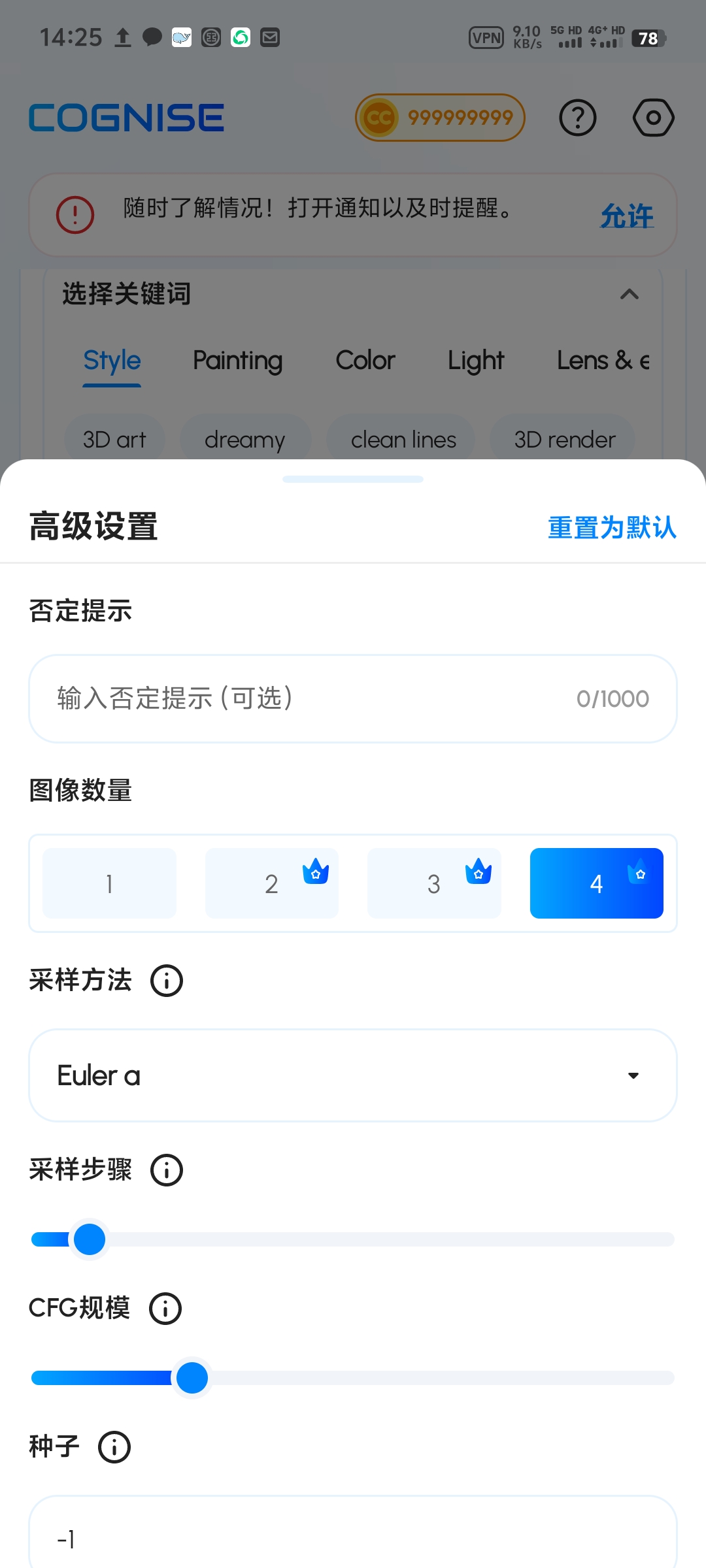This screenshot has height=1568, width=706.
Task: Click 允许 to allow notifications
Action: [x=626, y=216]
